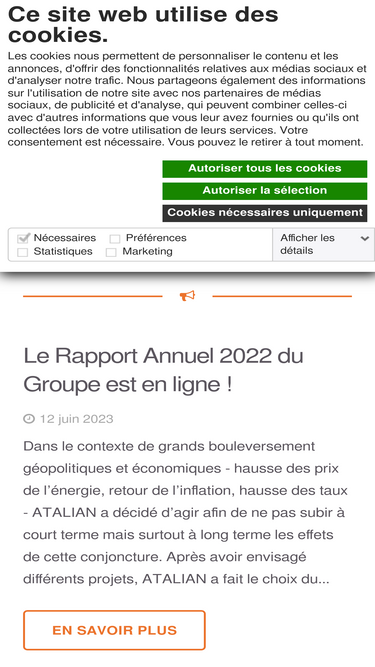The width and height of the screenshot is (375, 667).
Task: Open the En savoir plus button
Action: (x=114, y=630)
